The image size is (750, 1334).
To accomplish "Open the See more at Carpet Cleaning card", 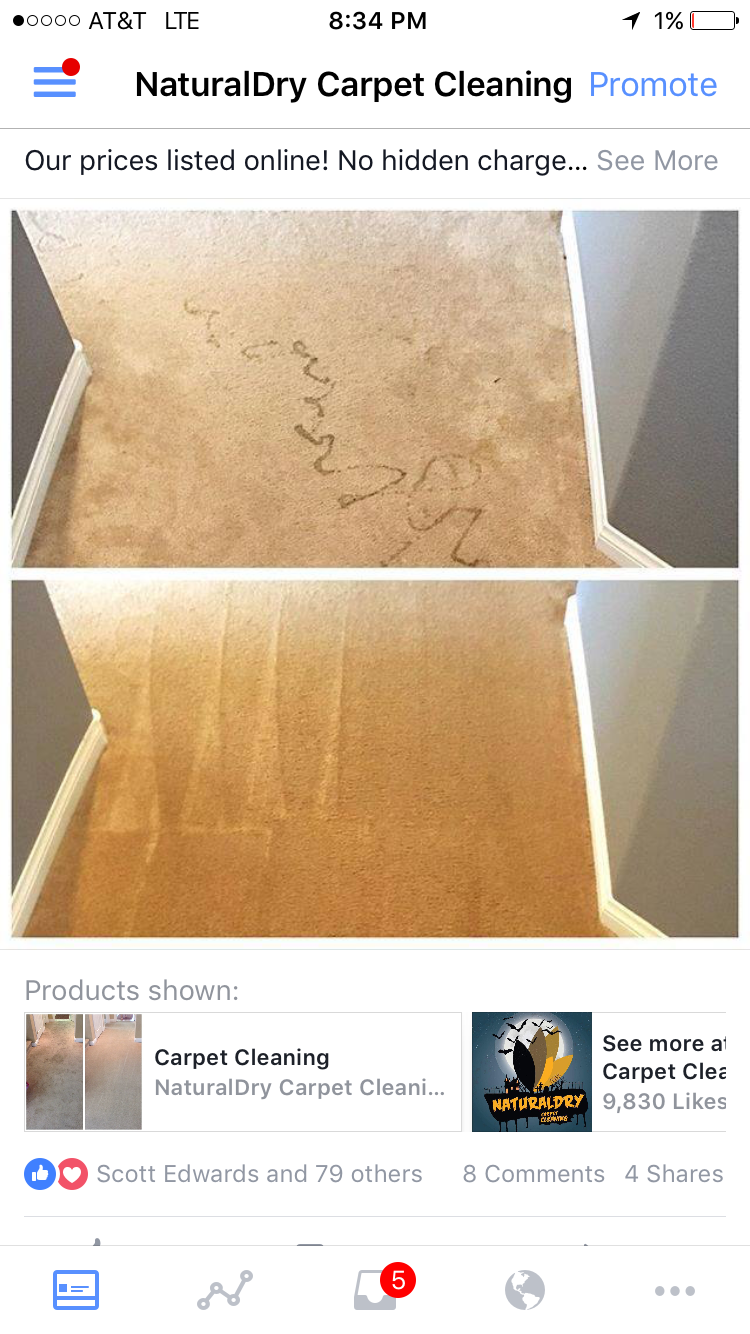I will [x=600, y=1072].
